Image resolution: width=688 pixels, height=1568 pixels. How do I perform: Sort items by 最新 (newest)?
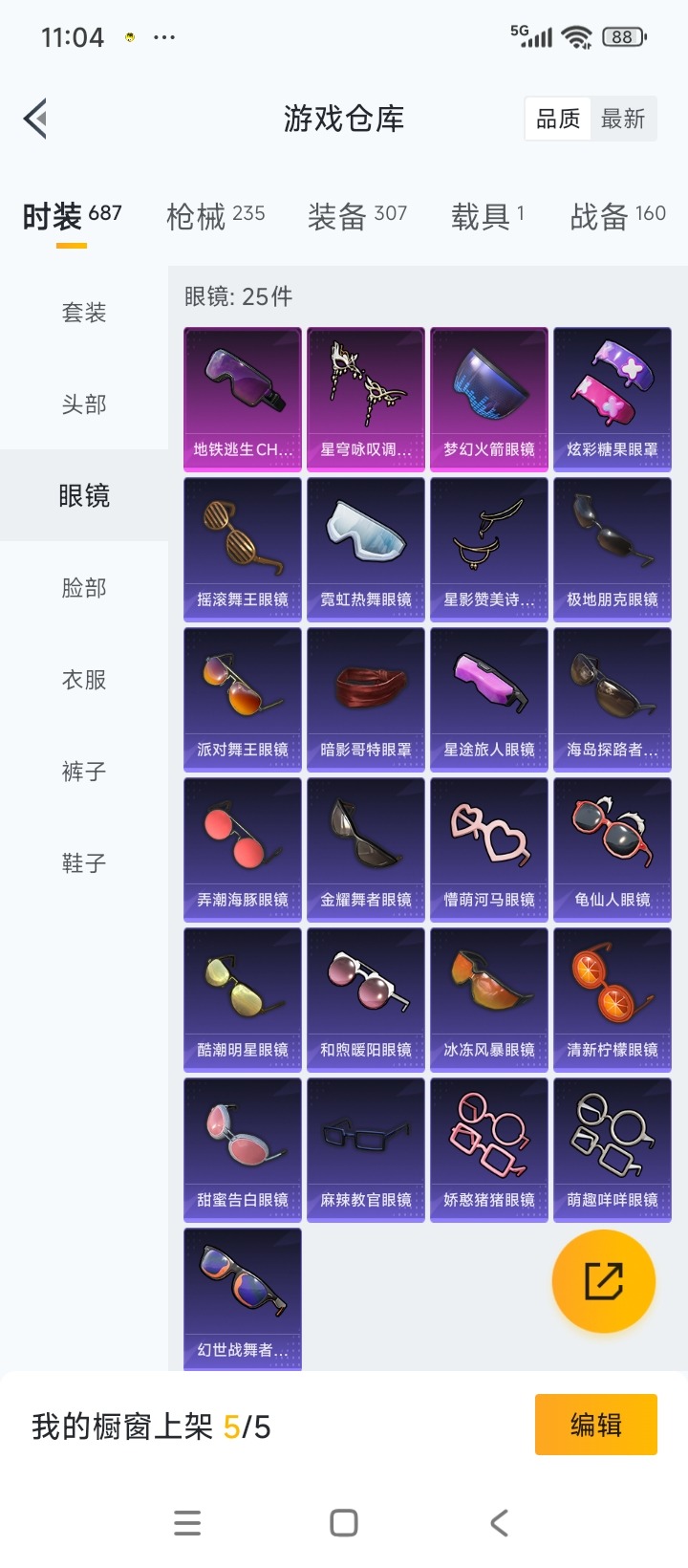click(624, 118)
